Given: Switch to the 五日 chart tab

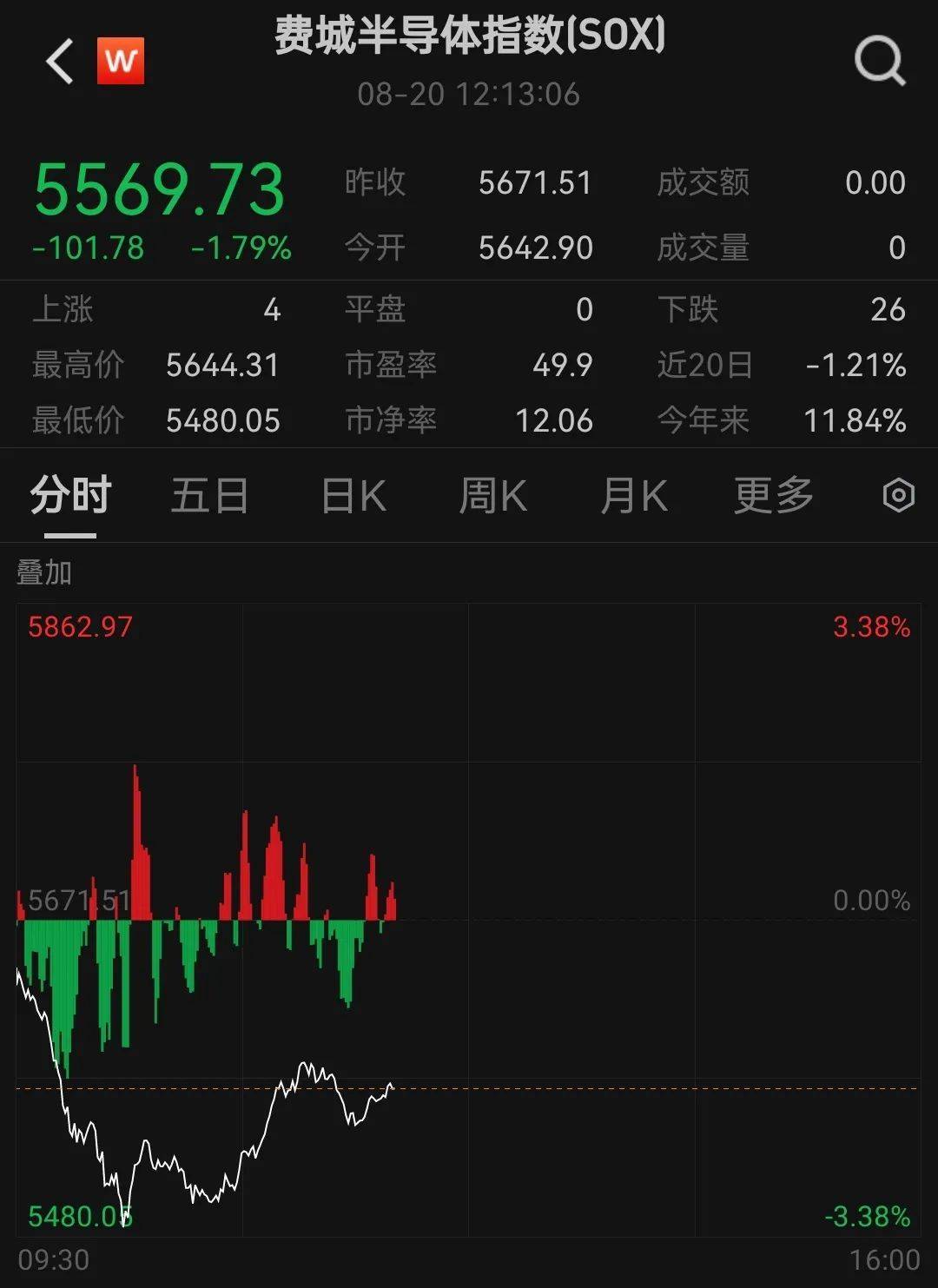Looking at the screenshot, I should [x=209, y=493].
